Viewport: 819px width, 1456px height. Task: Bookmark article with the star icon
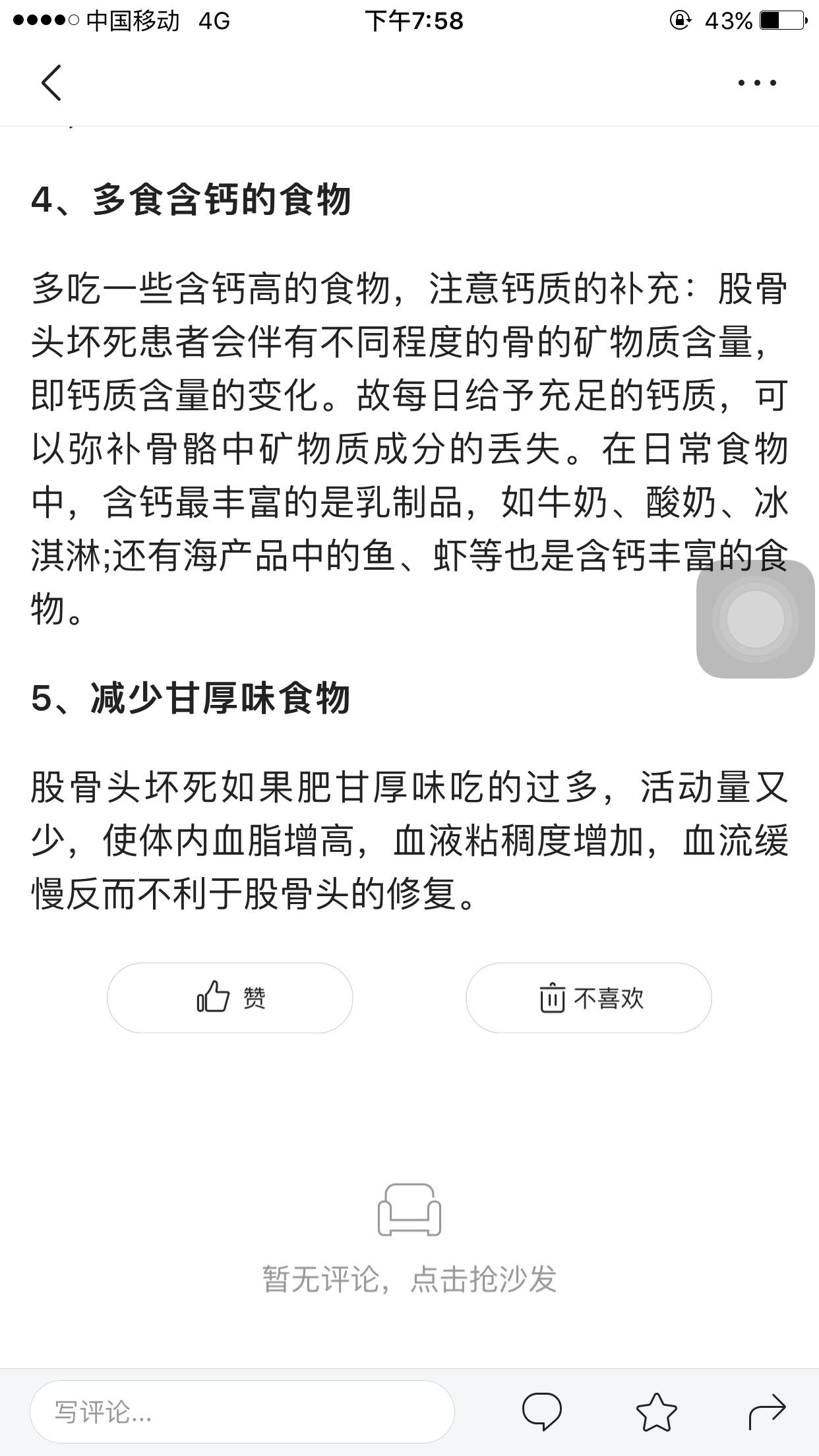pyautogui.click(x=656, y=1412)
